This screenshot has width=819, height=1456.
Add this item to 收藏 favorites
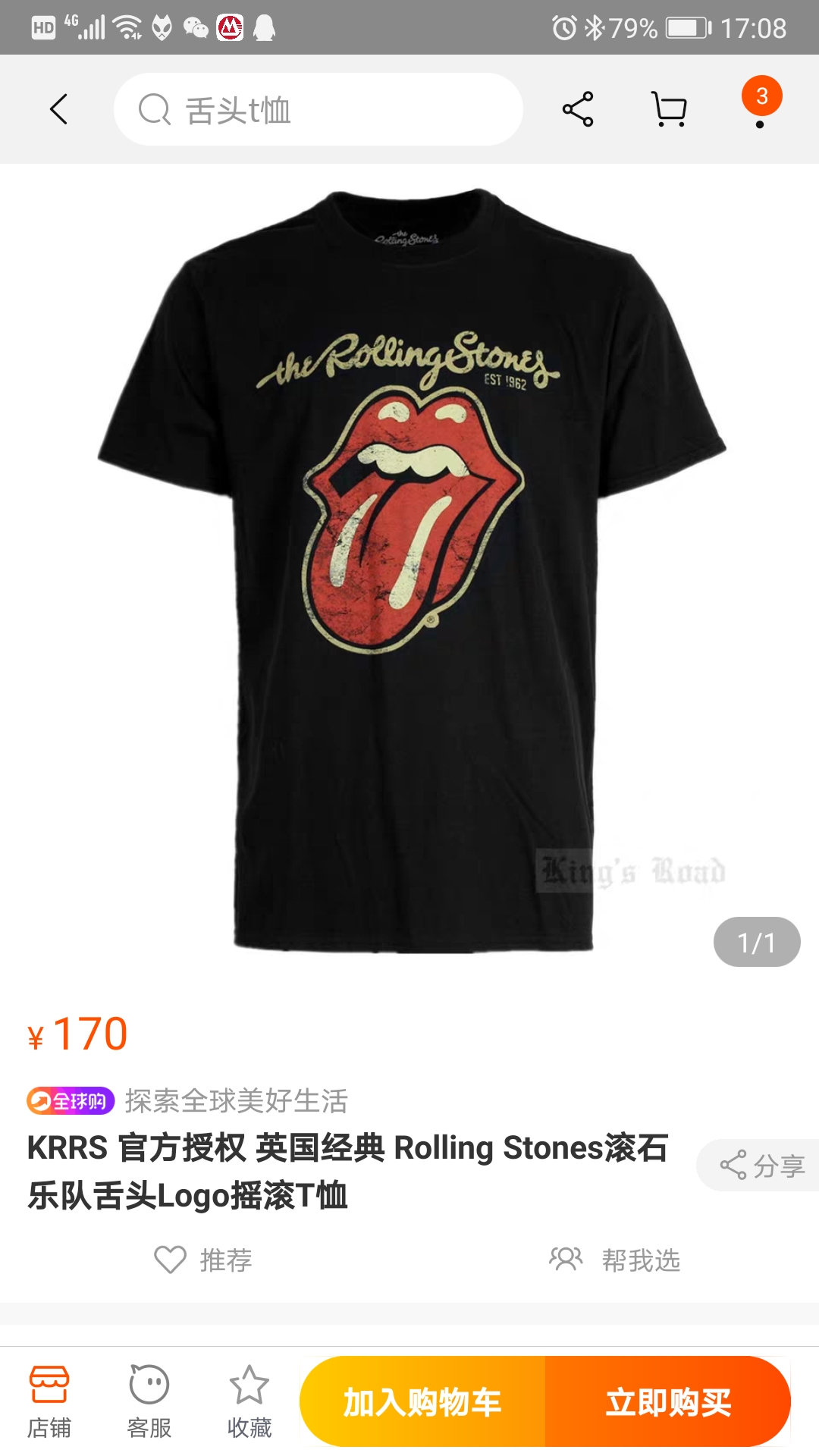(x=249, y=1401)
